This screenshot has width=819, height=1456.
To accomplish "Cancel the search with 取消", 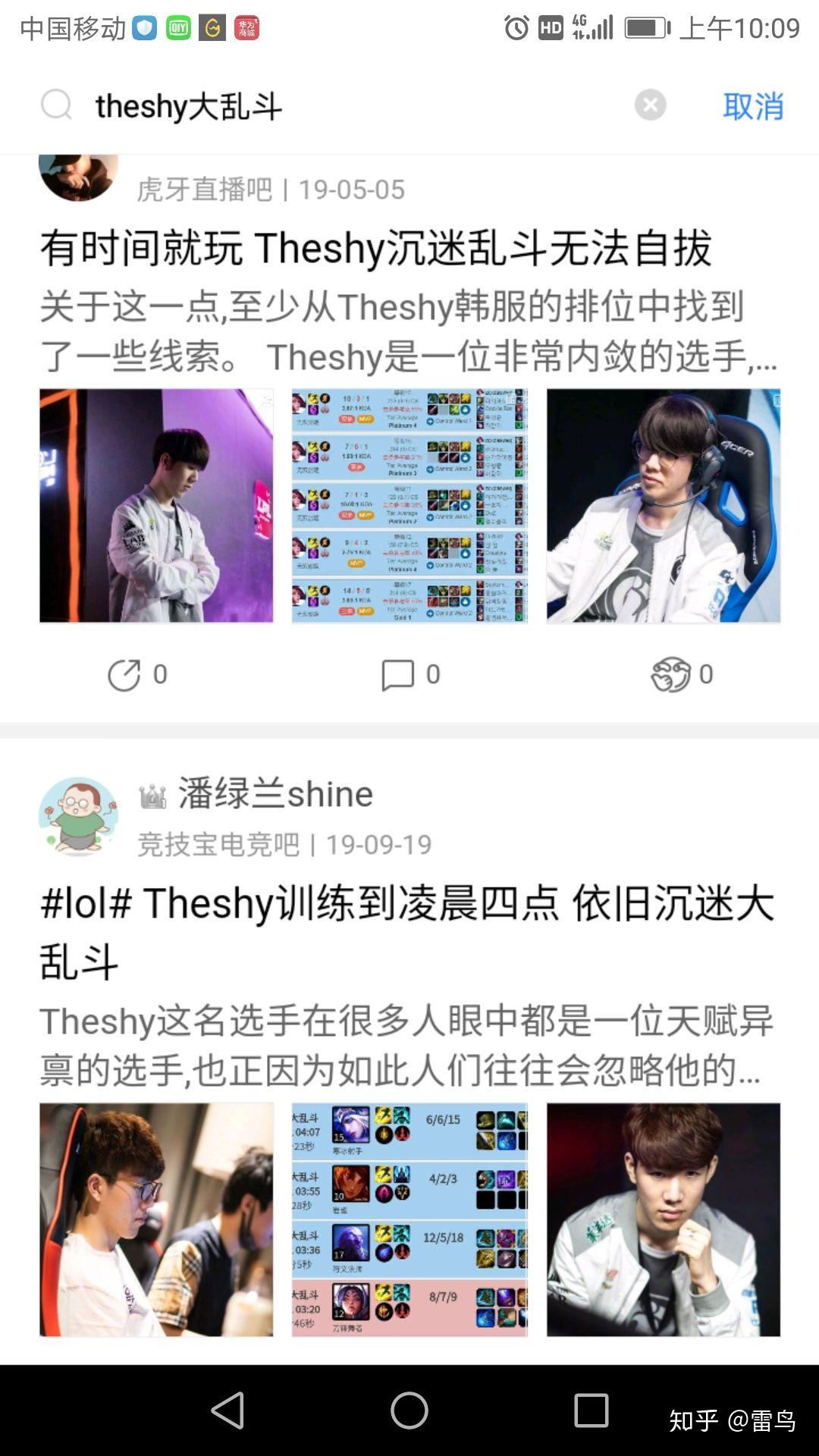I will (x=752, y=106).
